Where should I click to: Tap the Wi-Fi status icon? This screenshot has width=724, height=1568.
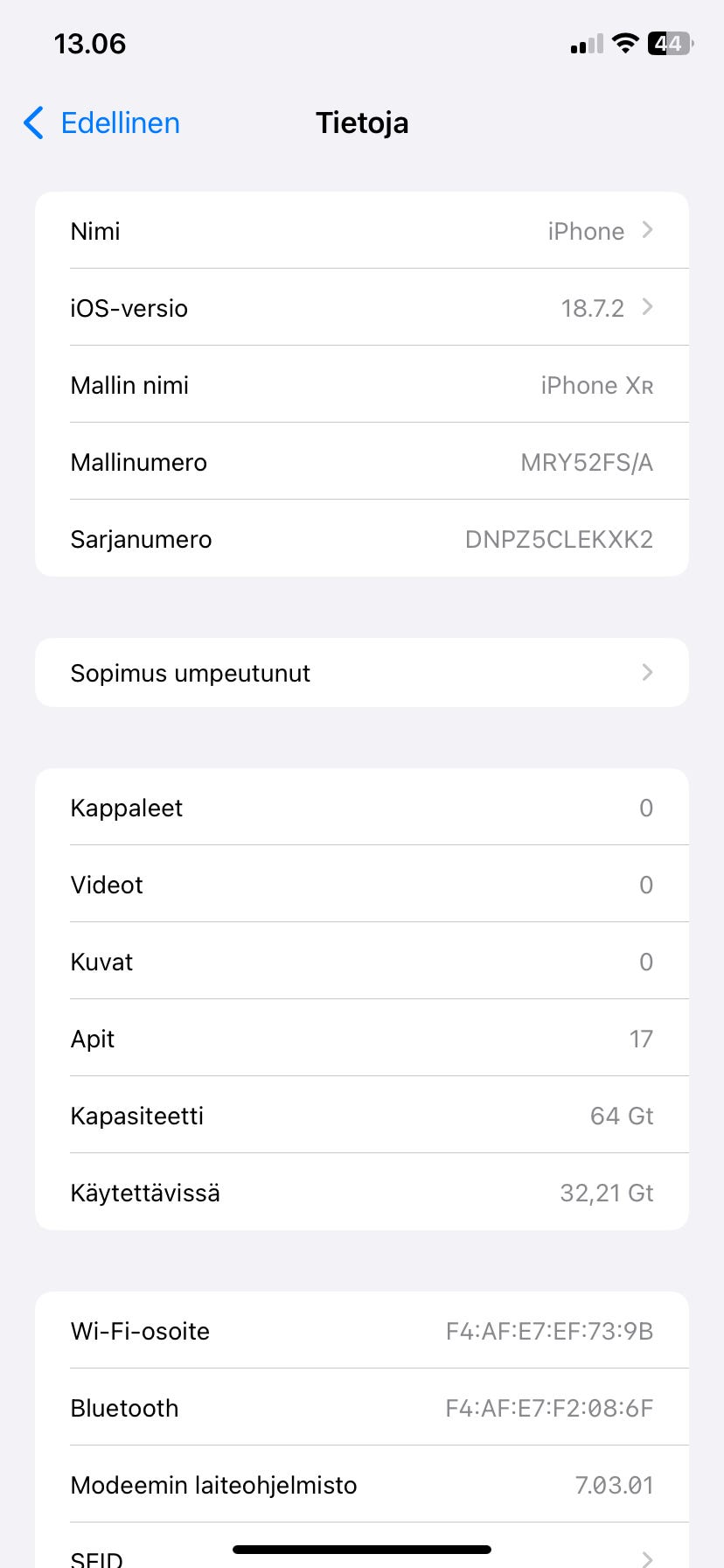click(624, 43)
